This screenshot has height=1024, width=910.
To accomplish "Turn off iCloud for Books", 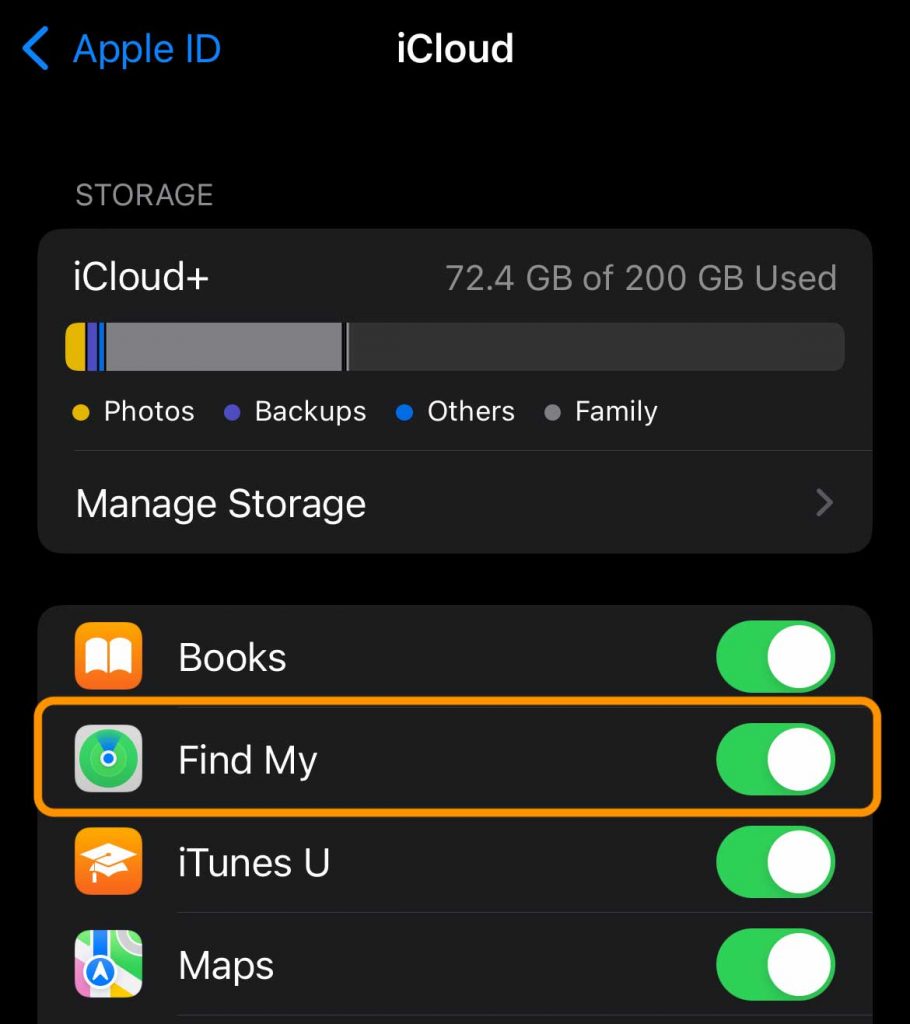I will click(x=775, y=657).
